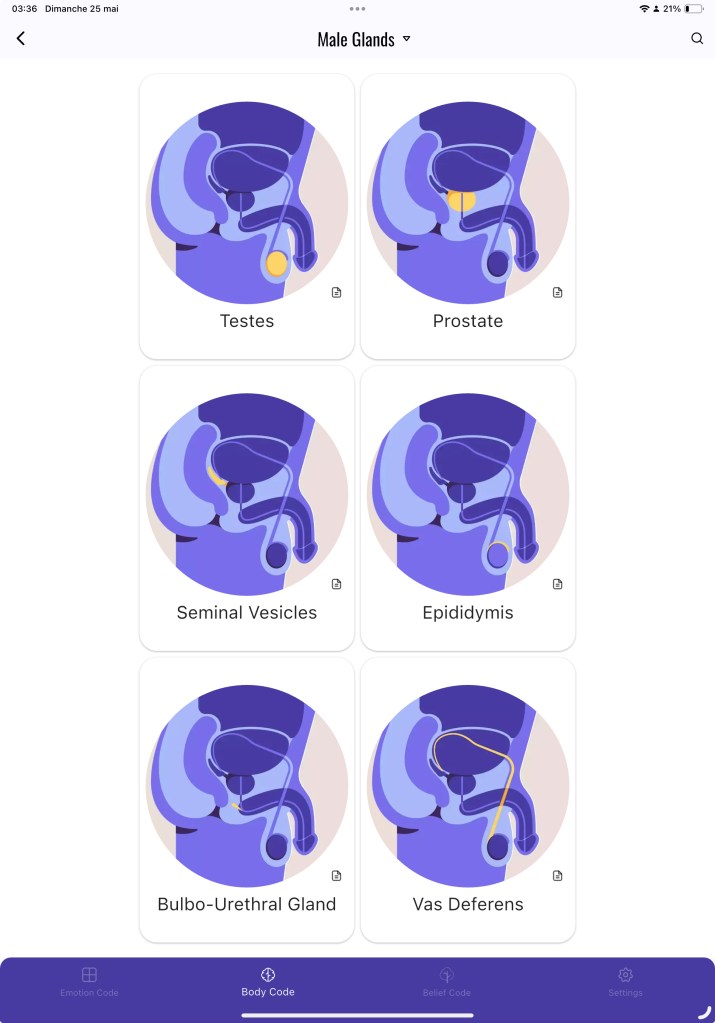Image resolution: width=715 pixels, height=1023 pixels.
Task: Tap the Body Code tab
Action: 268,981
